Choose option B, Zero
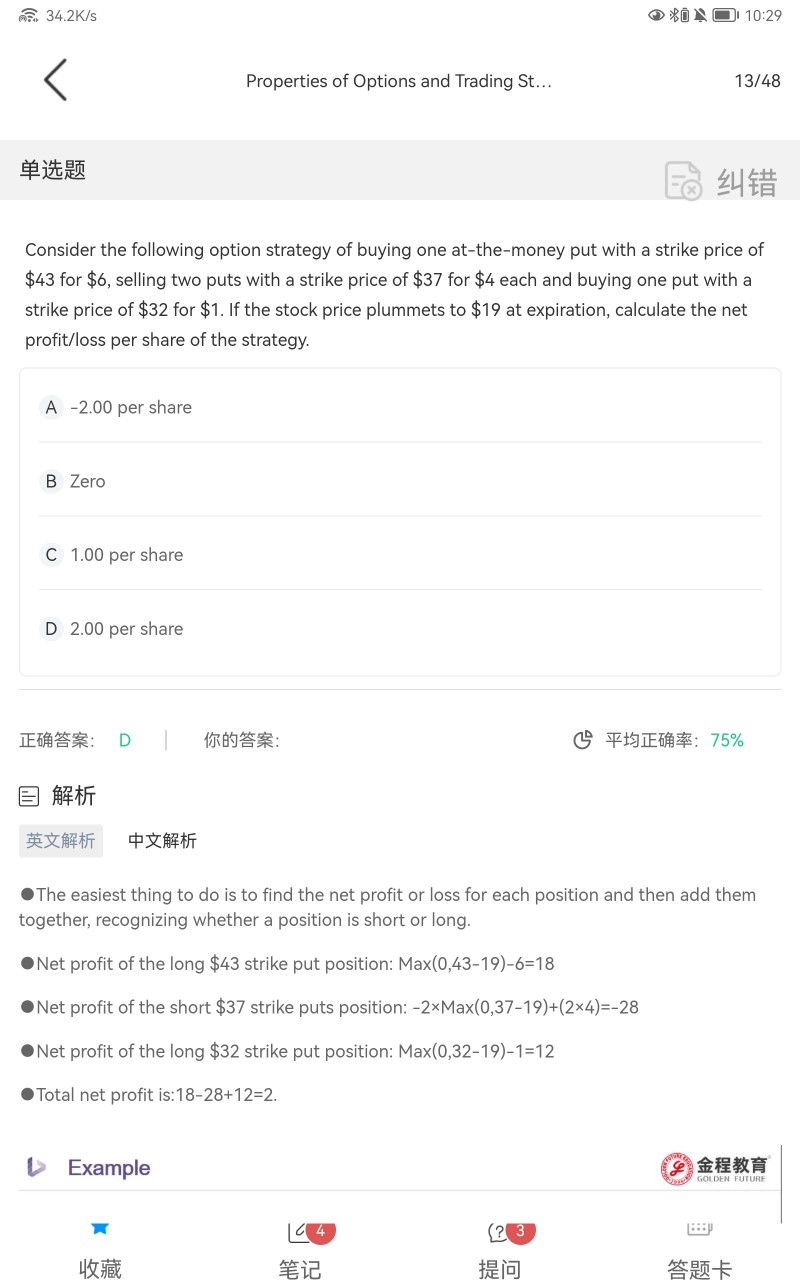Viewport: 800px width, 1280px height. pyautogui.click(x=87, y=481)
